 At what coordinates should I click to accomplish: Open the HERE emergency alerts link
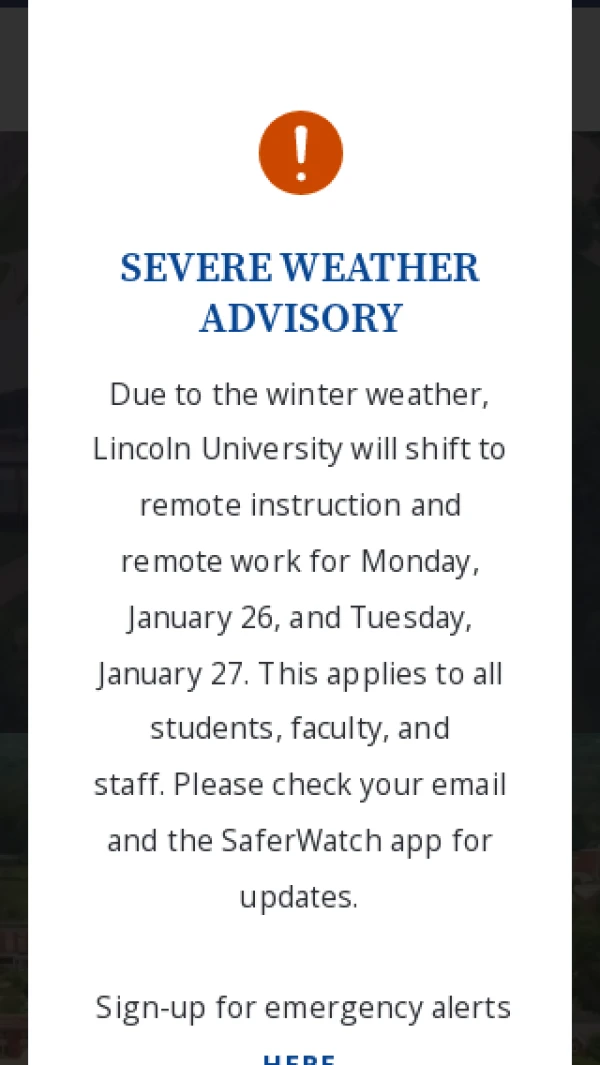point(299,1059)
